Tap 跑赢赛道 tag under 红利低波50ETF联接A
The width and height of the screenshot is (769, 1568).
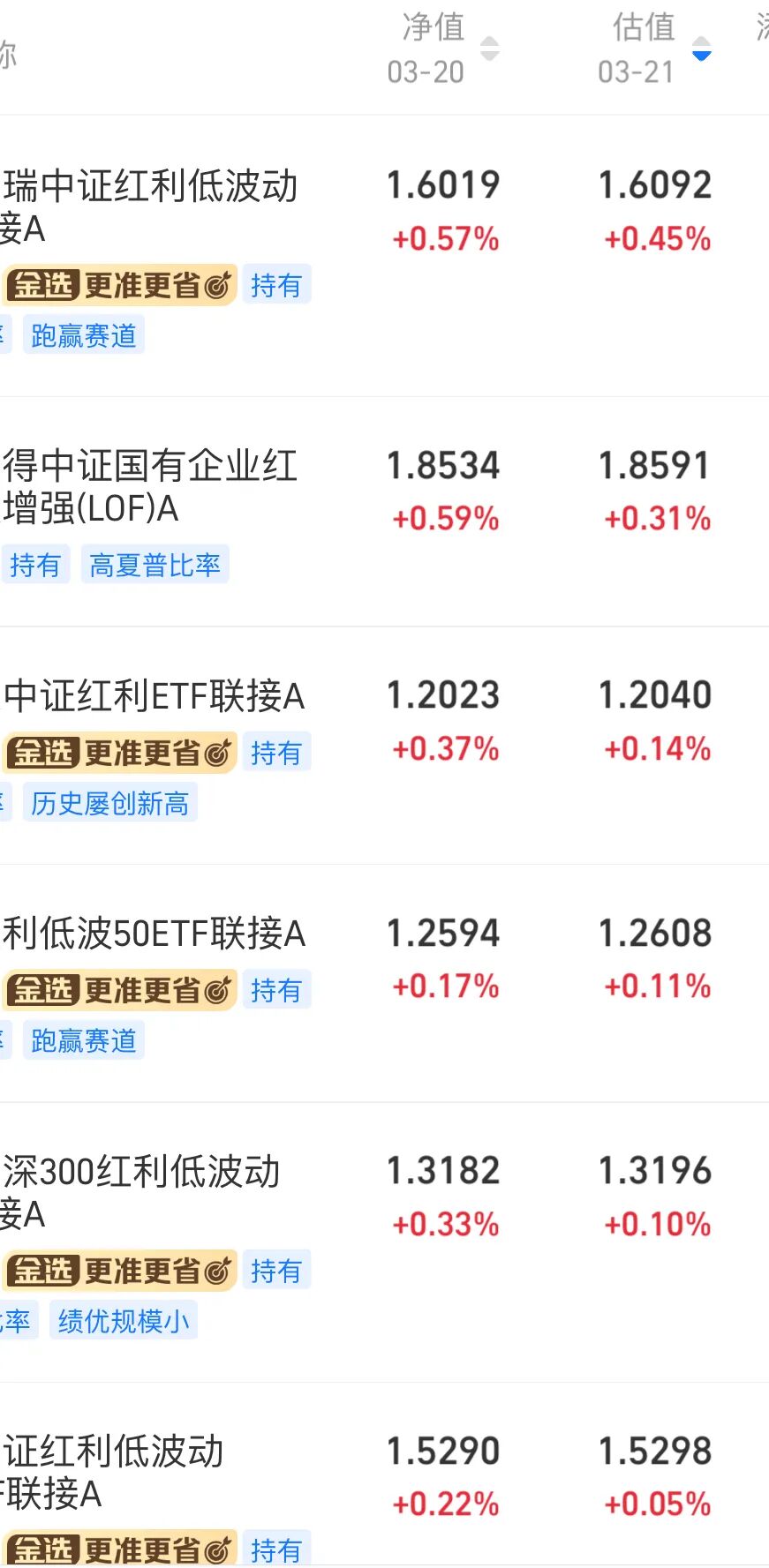[84, 1040]
